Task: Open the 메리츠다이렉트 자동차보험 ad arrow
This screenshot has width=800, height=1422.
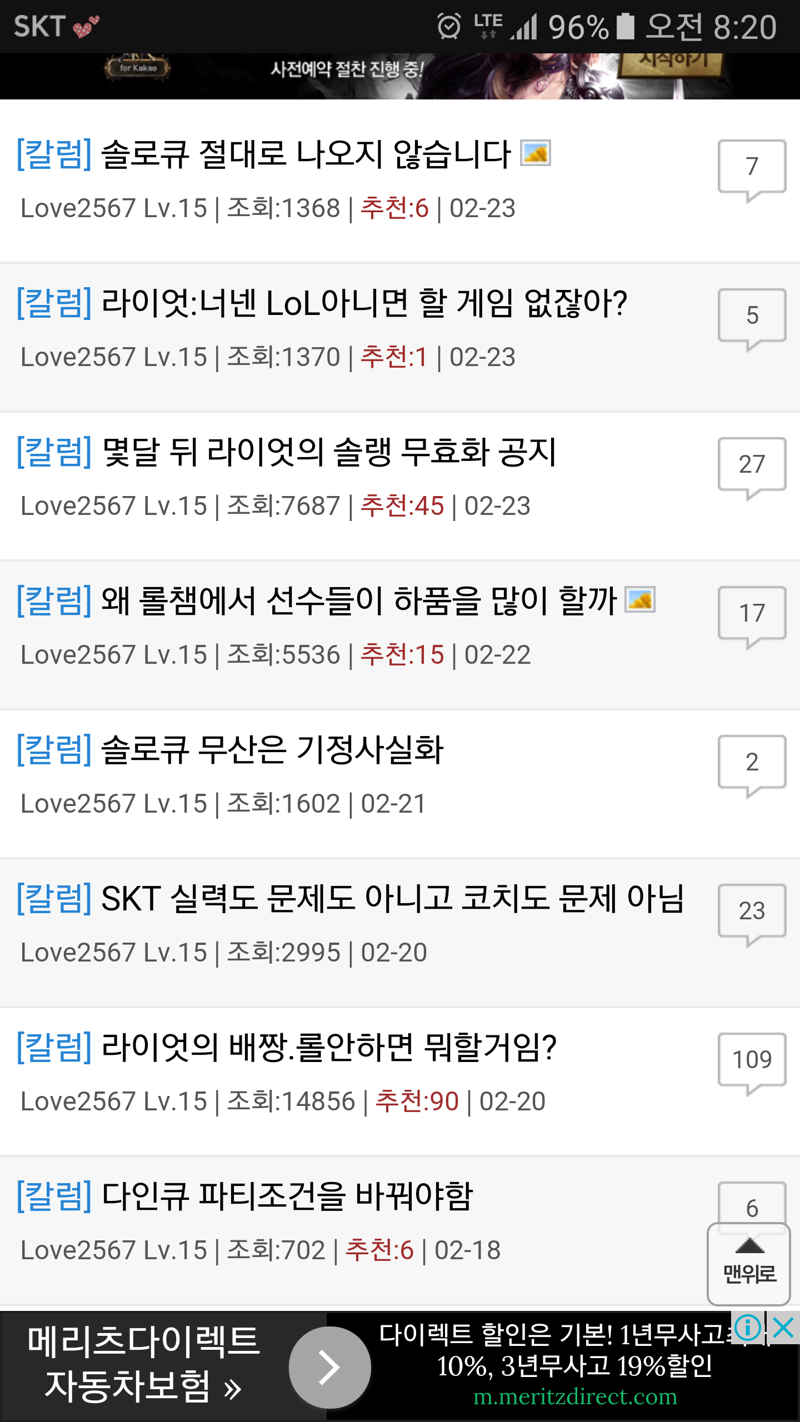Action: point(329,1368)
